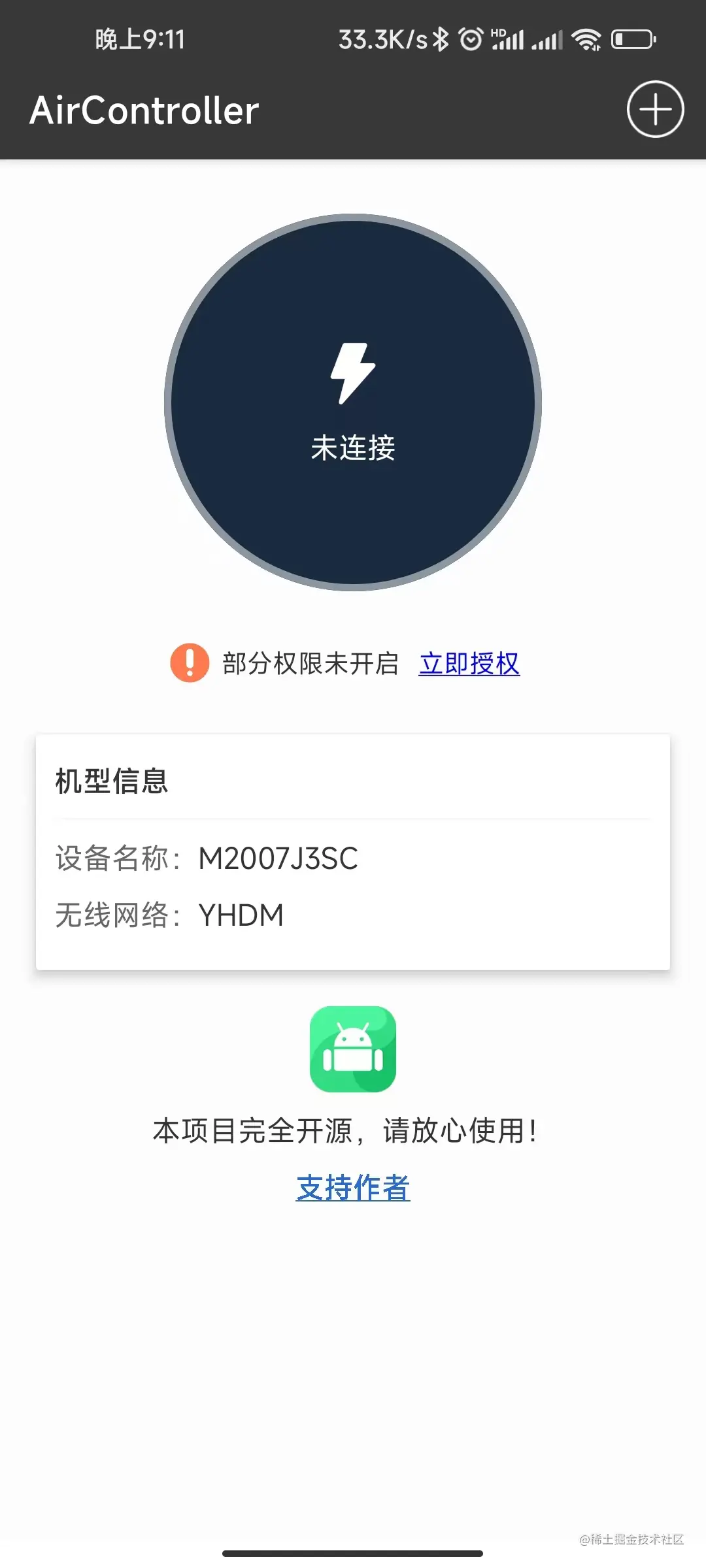Viewport: 706px width, 1568px height.
Task: Open the 支持作者 link
Action: (x=353, y=1187)
